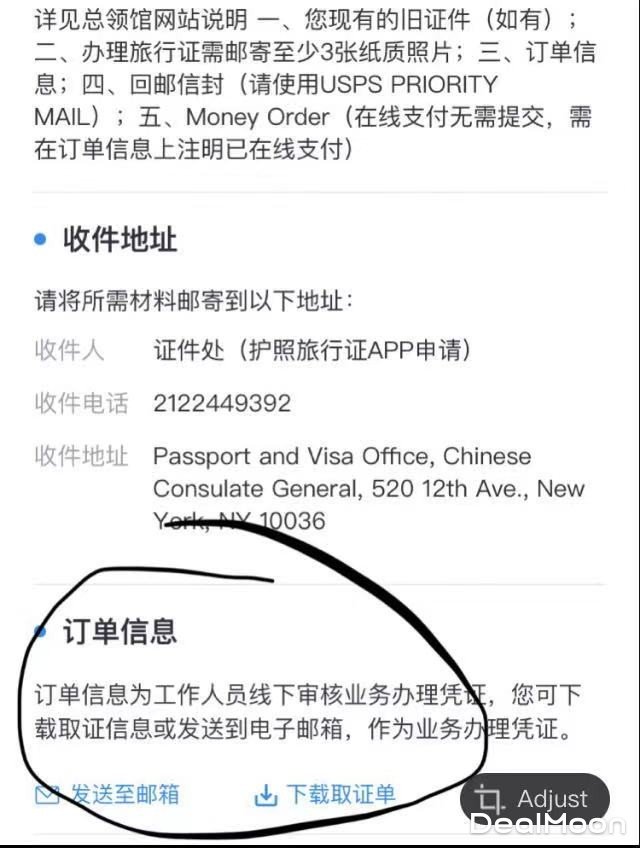Image resolution: width=640 pixels, height=848 pixels.
Task: Download the pickup certificate form
Action: [x=326, y=795]
